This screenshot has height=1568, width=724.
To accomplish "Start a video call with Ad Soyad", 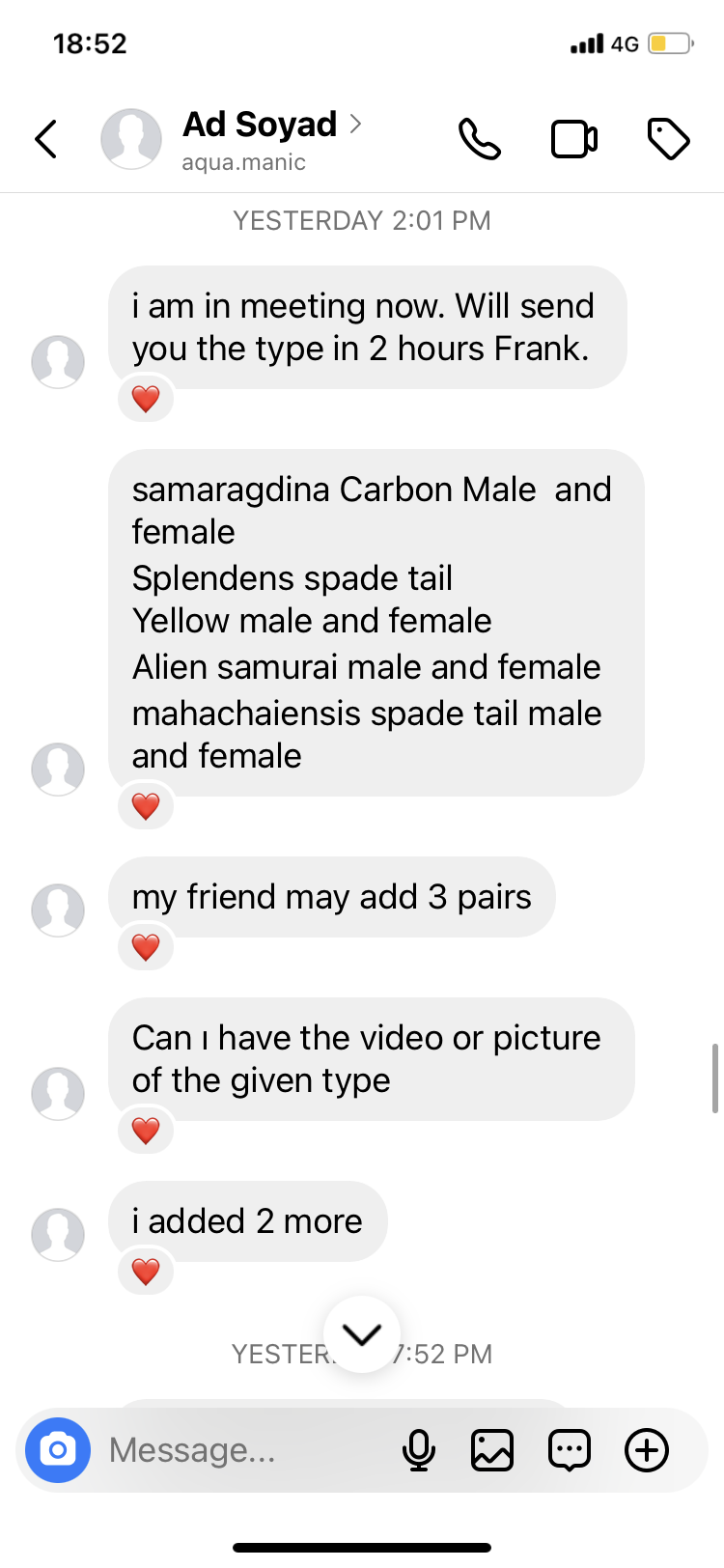I will (573, 139).
